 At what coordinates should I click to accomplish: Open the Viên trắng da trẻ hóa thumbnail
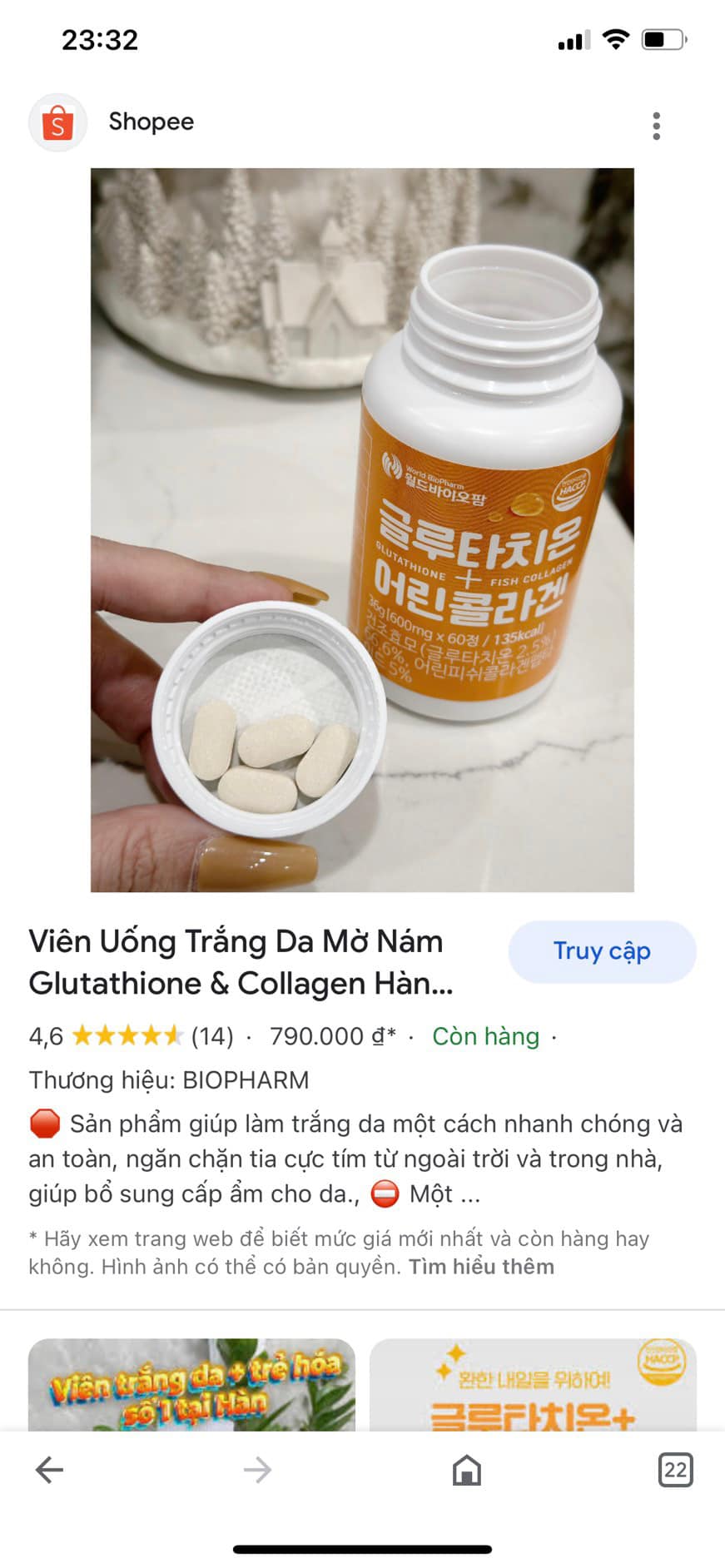[191, 1385]
